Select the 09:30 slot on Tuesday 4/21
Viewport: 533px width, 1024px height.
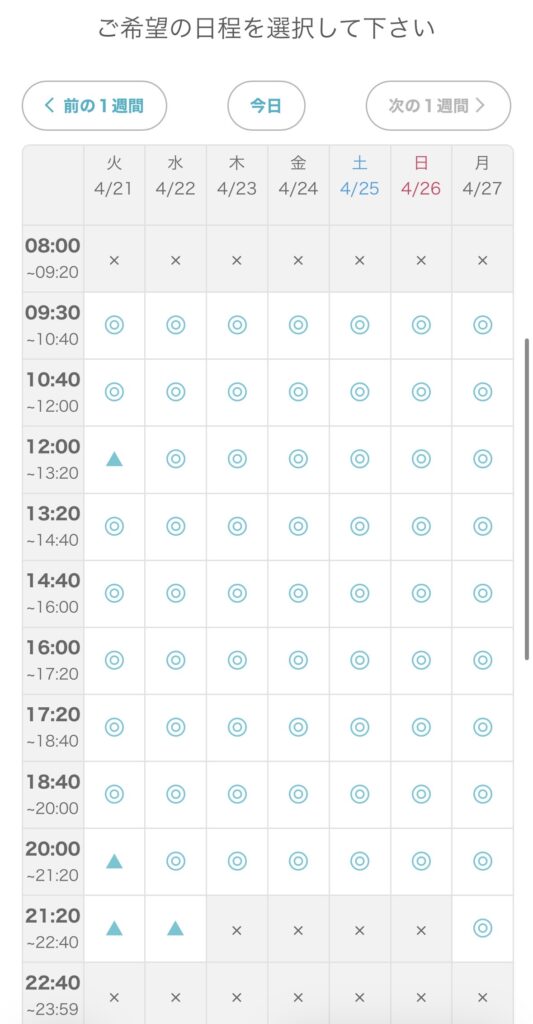(114, 325)
